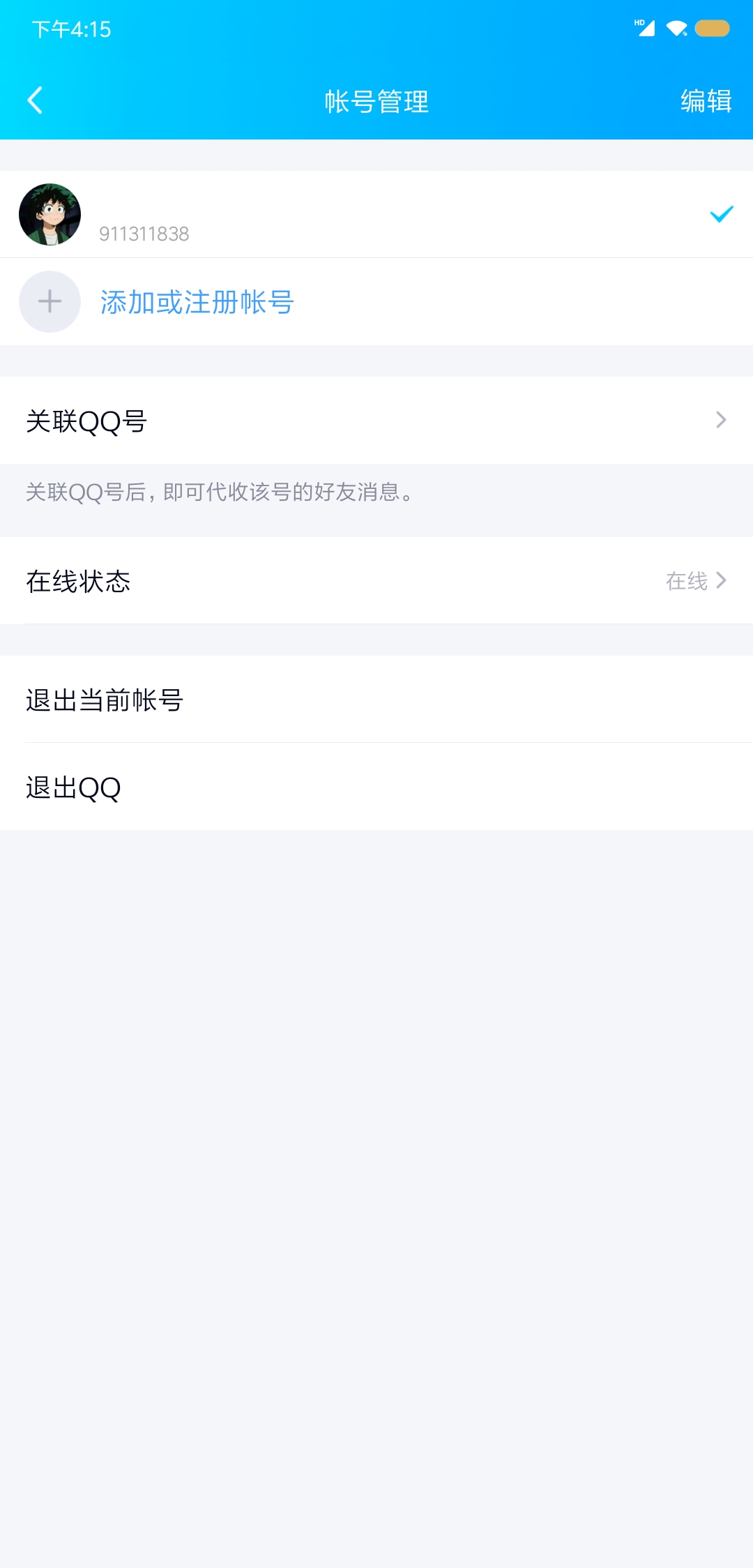Tap 退出QQ to exit the app
753x1568 pixels.
376,787
